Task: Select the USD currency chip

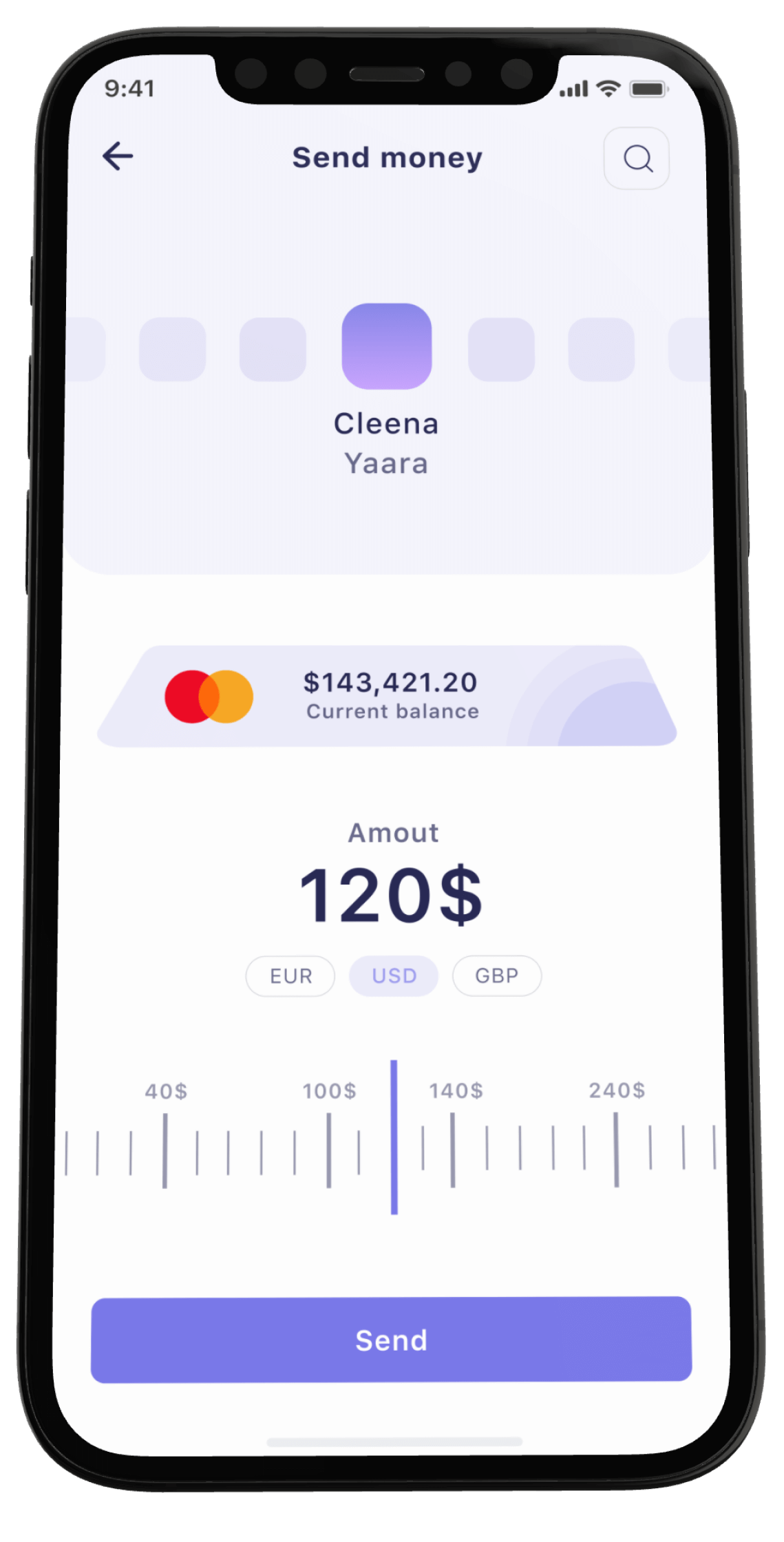Action: click(x=394, y=976)
